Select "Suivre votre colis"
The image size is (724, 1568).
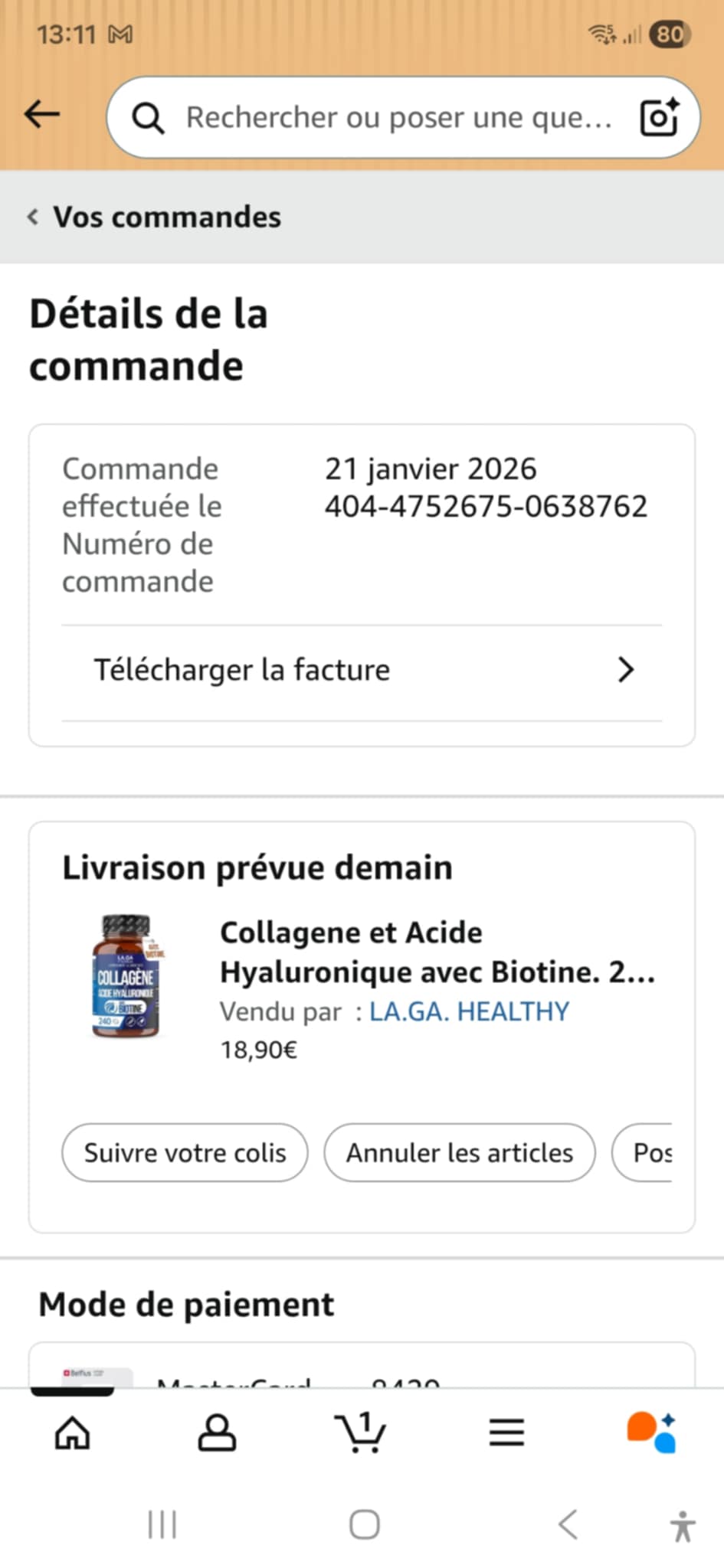tap(185, 1152)
